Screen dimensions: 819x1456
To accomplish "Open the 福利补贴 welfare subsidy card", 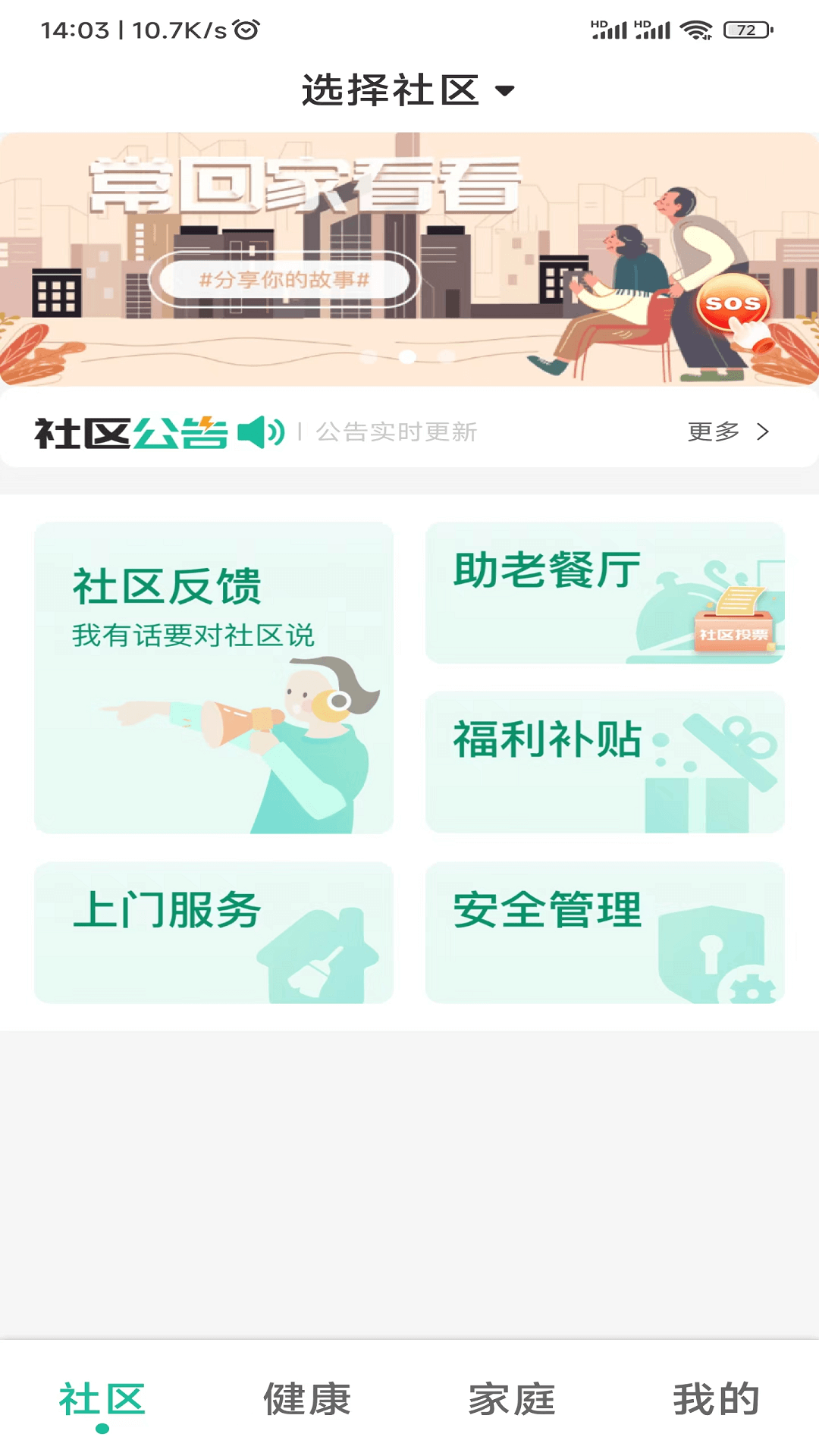I will click(x=603, y=762).
